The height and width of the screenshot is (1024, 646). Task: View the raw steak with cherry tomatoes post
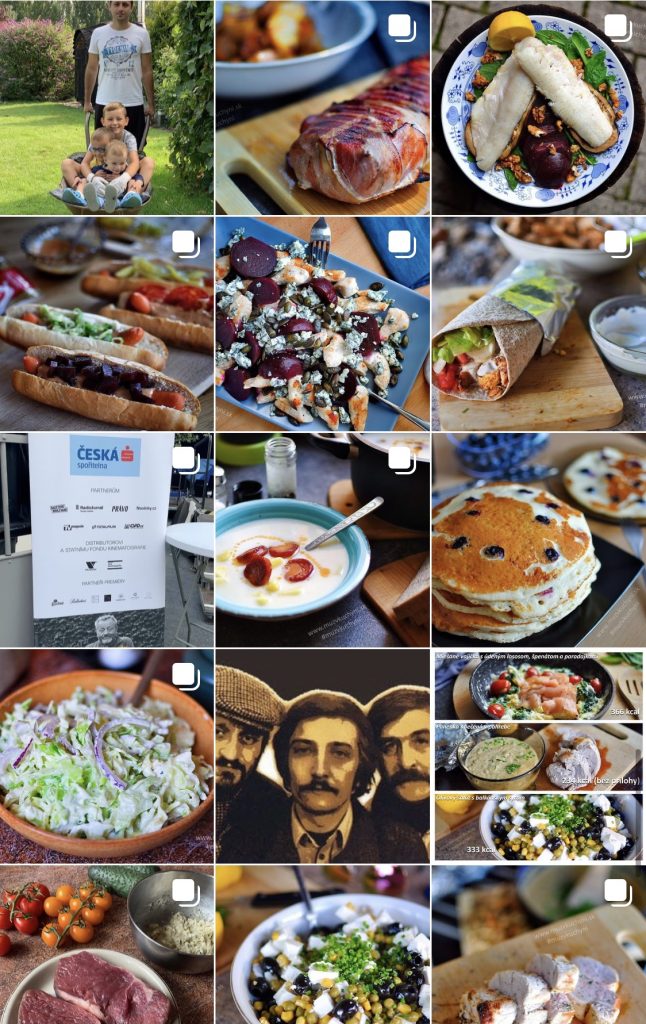coord(106,945)
